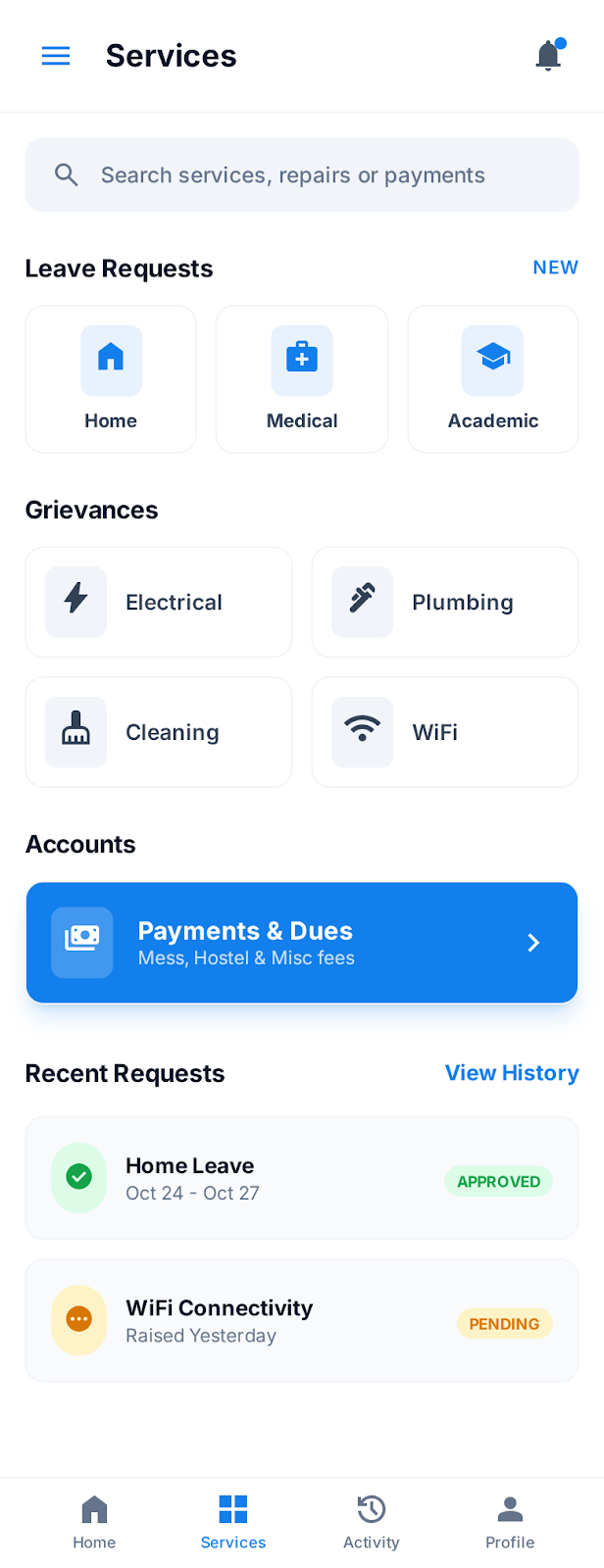Go to the bottom Home tab
604x1568 pixels.
(94, 1522)
